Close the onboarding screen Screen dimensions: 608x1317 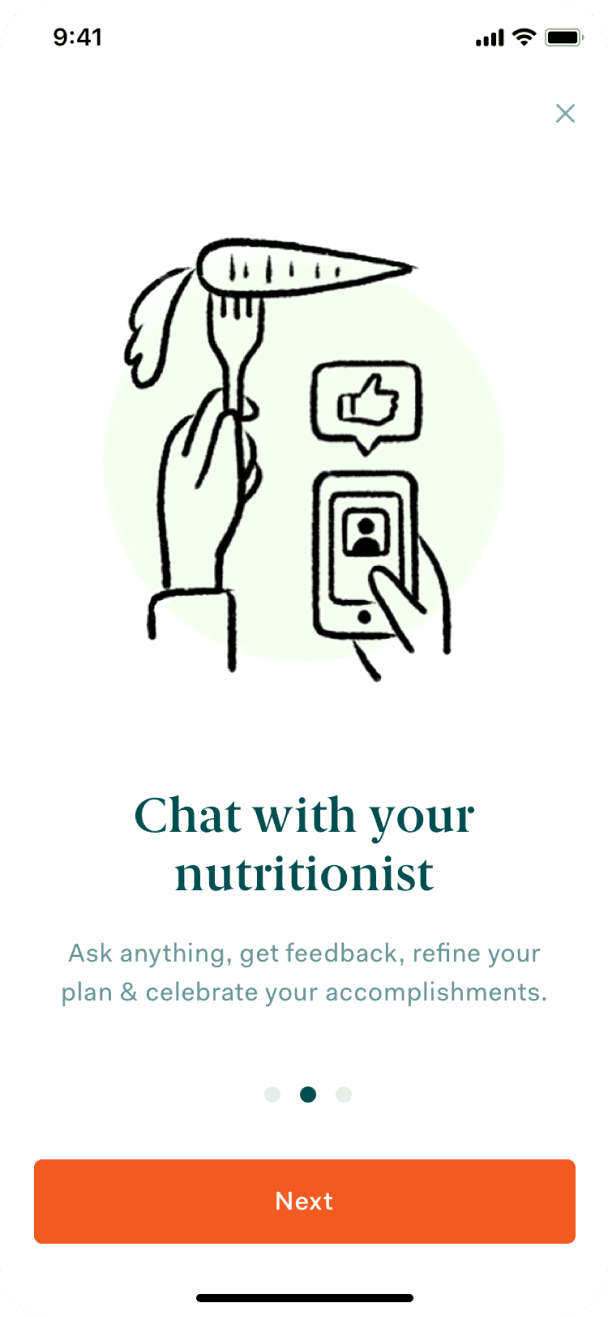(x=565, y=113)
